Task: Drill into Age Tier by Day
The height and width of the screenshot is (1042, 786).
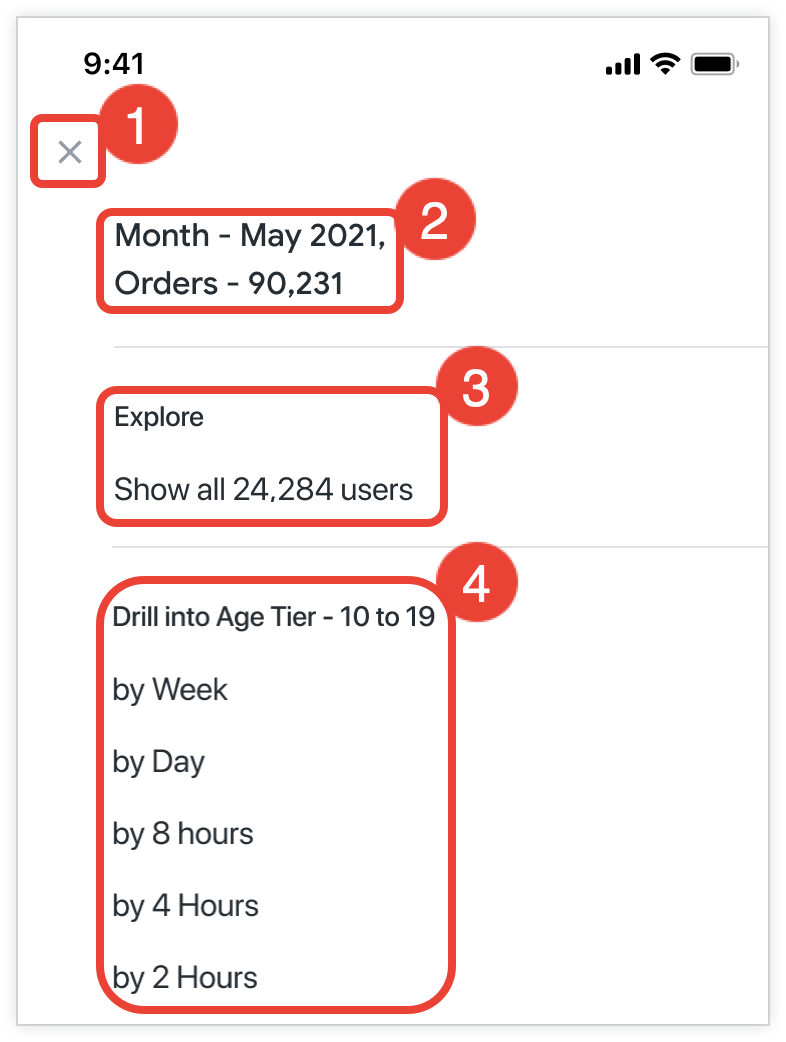Action: point(158,762)
